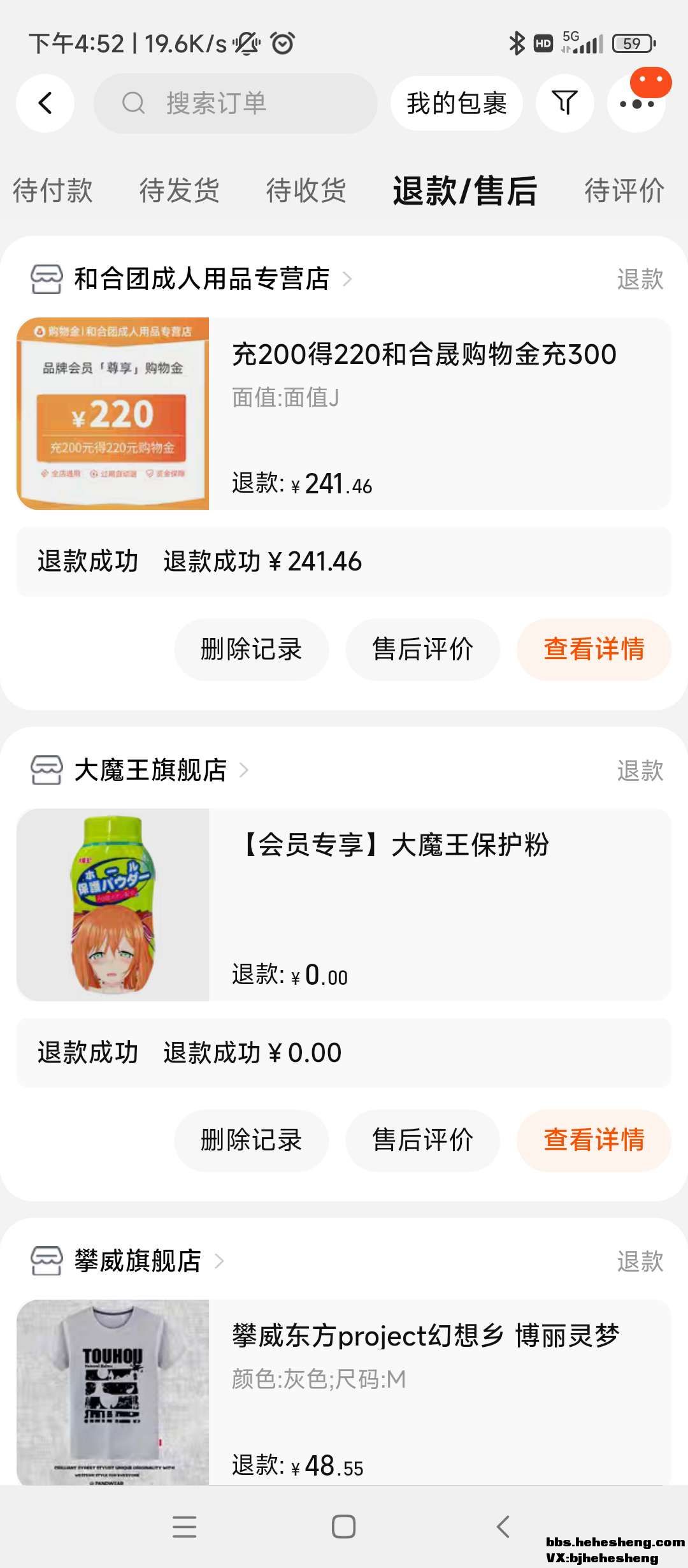Go back using the top-left arrow

point(45,103)
